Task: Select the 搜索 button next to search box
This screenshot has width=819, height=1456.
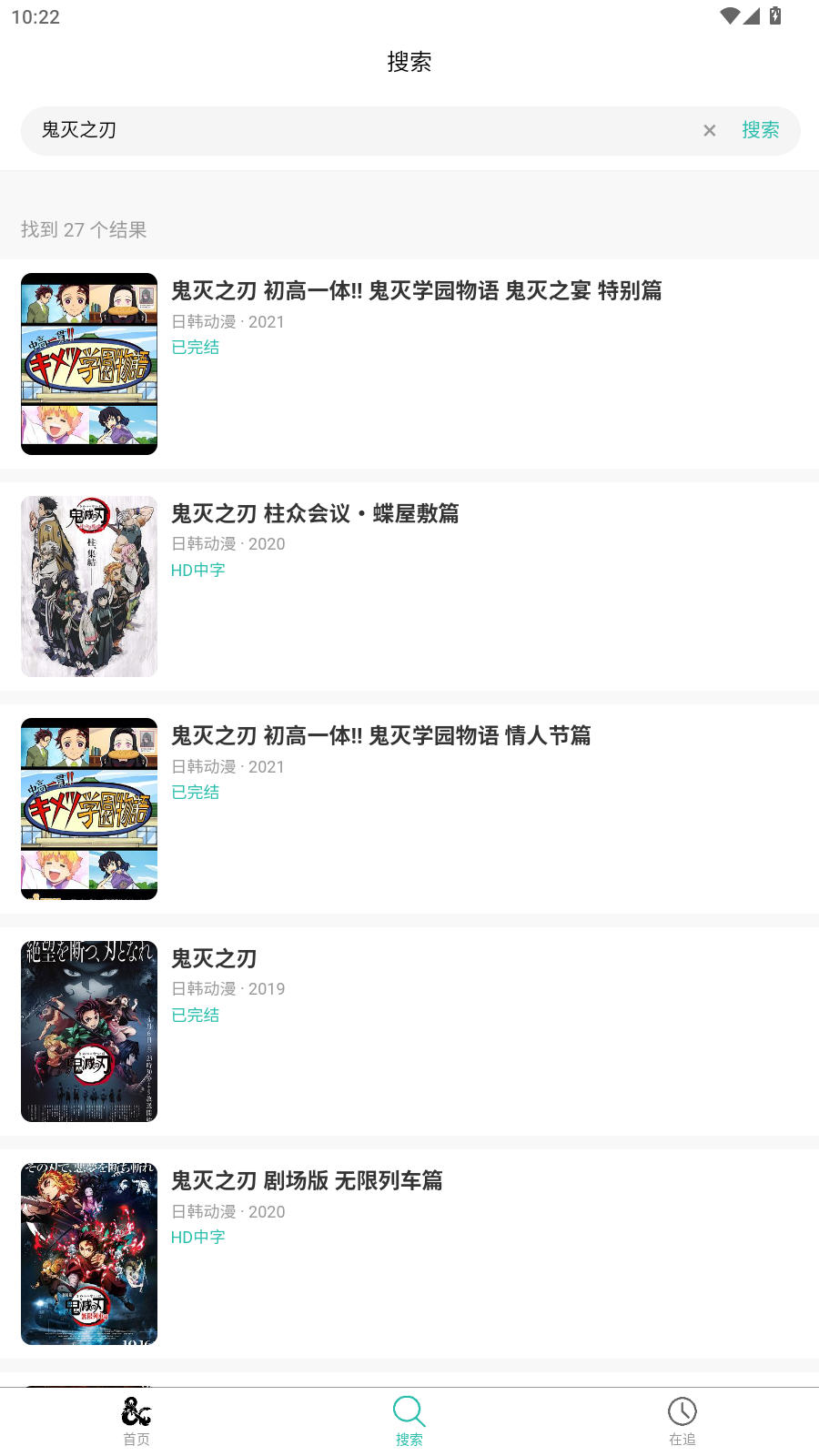Action: tap(762, 130)
